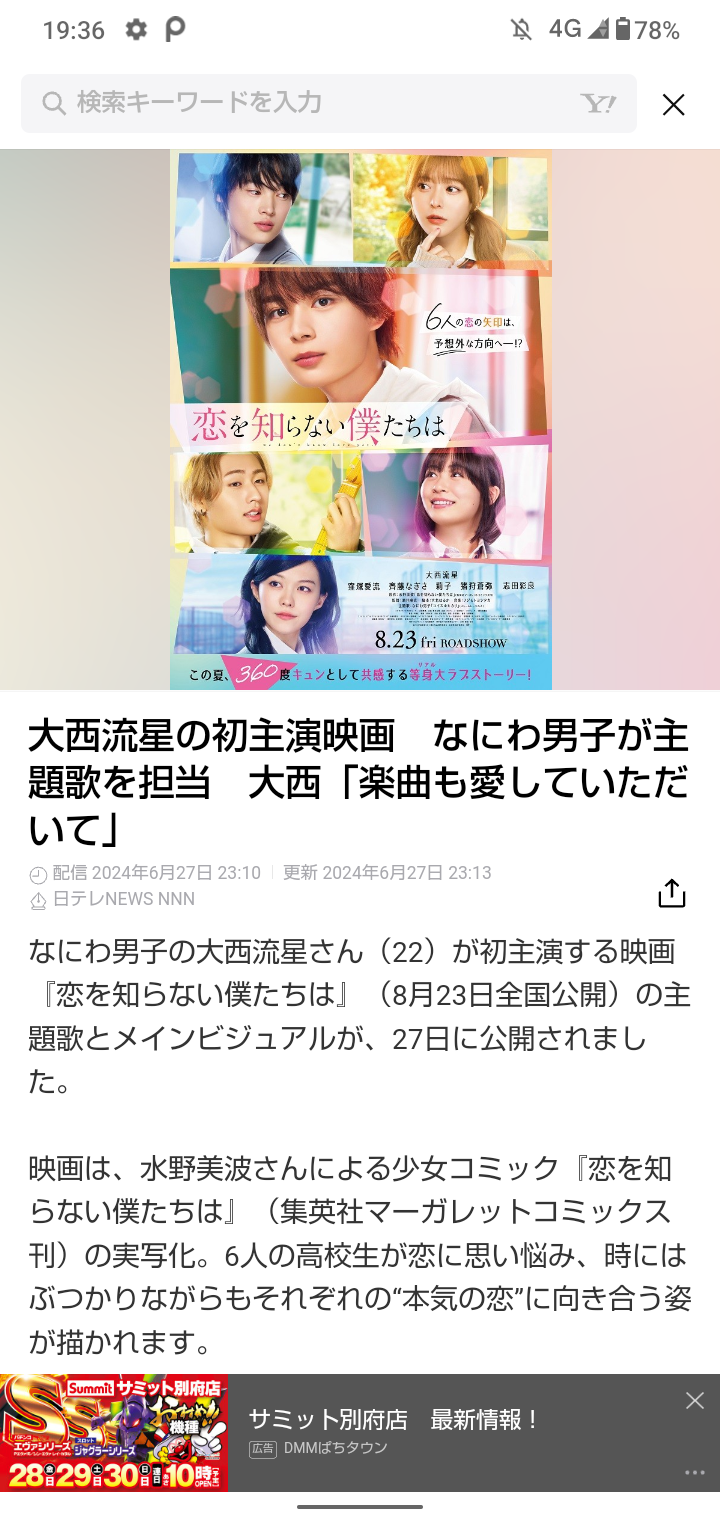
Task: Open the ad options three-dot menu
Action: 695,1473
